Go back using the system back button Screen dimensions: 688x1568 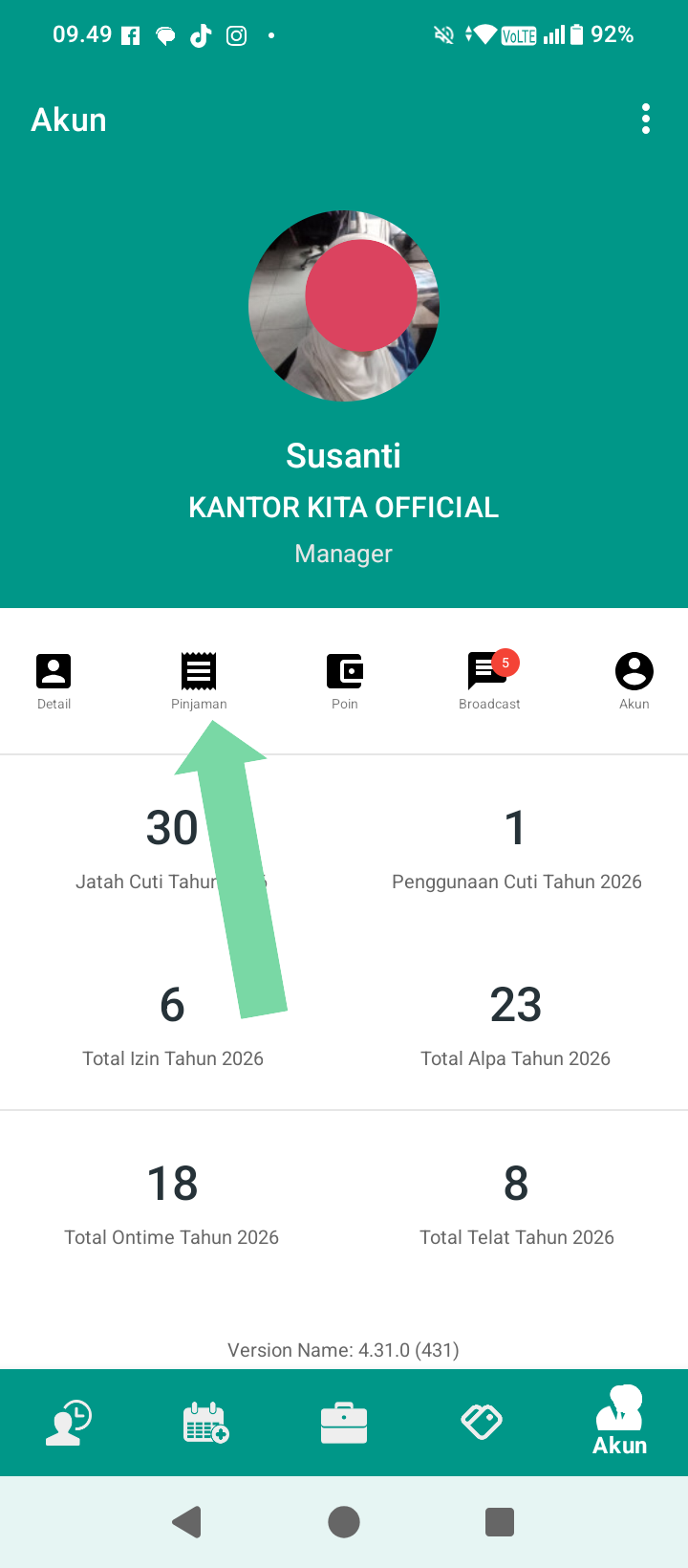click(188, 1521)
